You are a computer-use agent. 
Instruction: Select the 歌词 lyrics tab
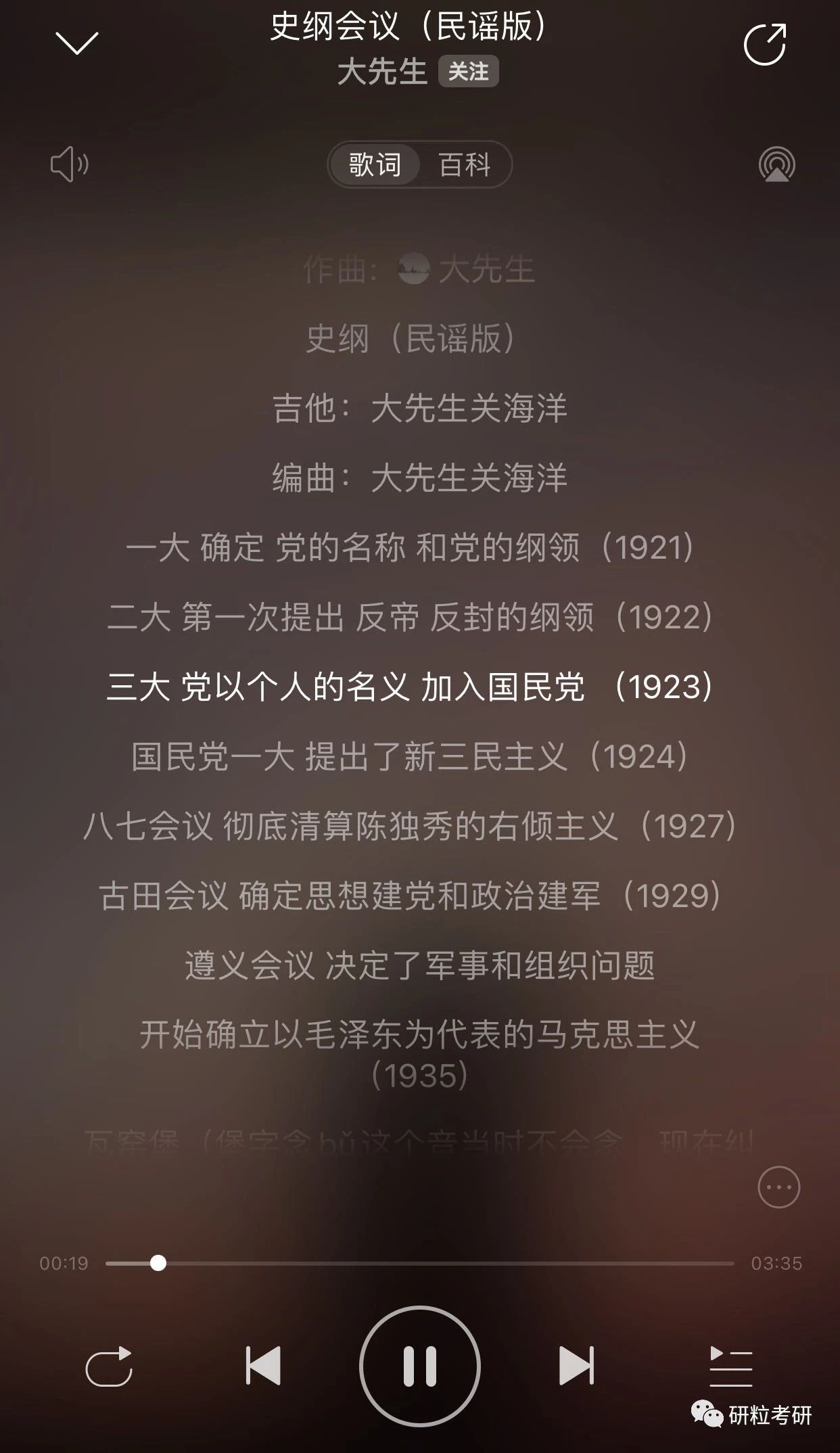[375, 164]
